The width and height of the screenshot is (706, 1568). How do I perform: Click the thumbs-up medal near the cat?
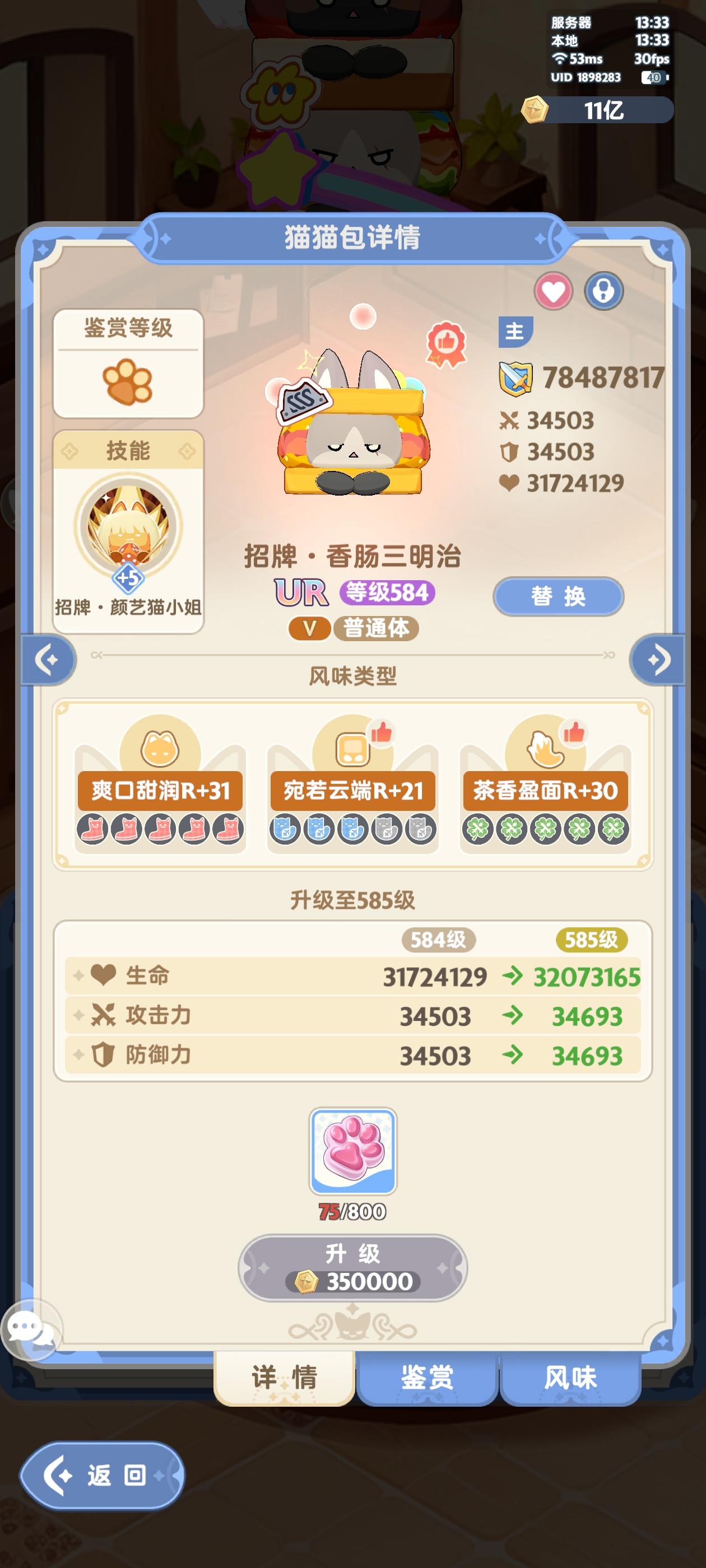(x=445, y=344)
